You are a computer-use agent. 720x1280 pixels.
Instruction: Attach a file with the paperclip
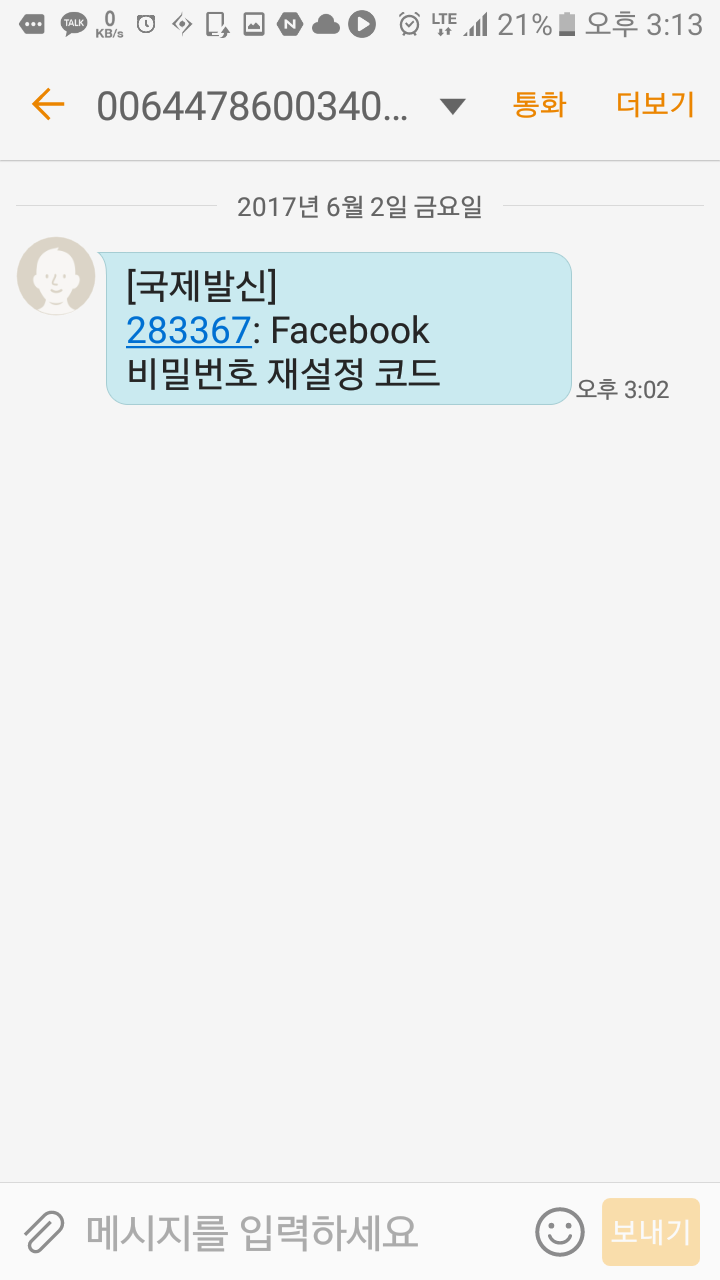(44, 1232)
